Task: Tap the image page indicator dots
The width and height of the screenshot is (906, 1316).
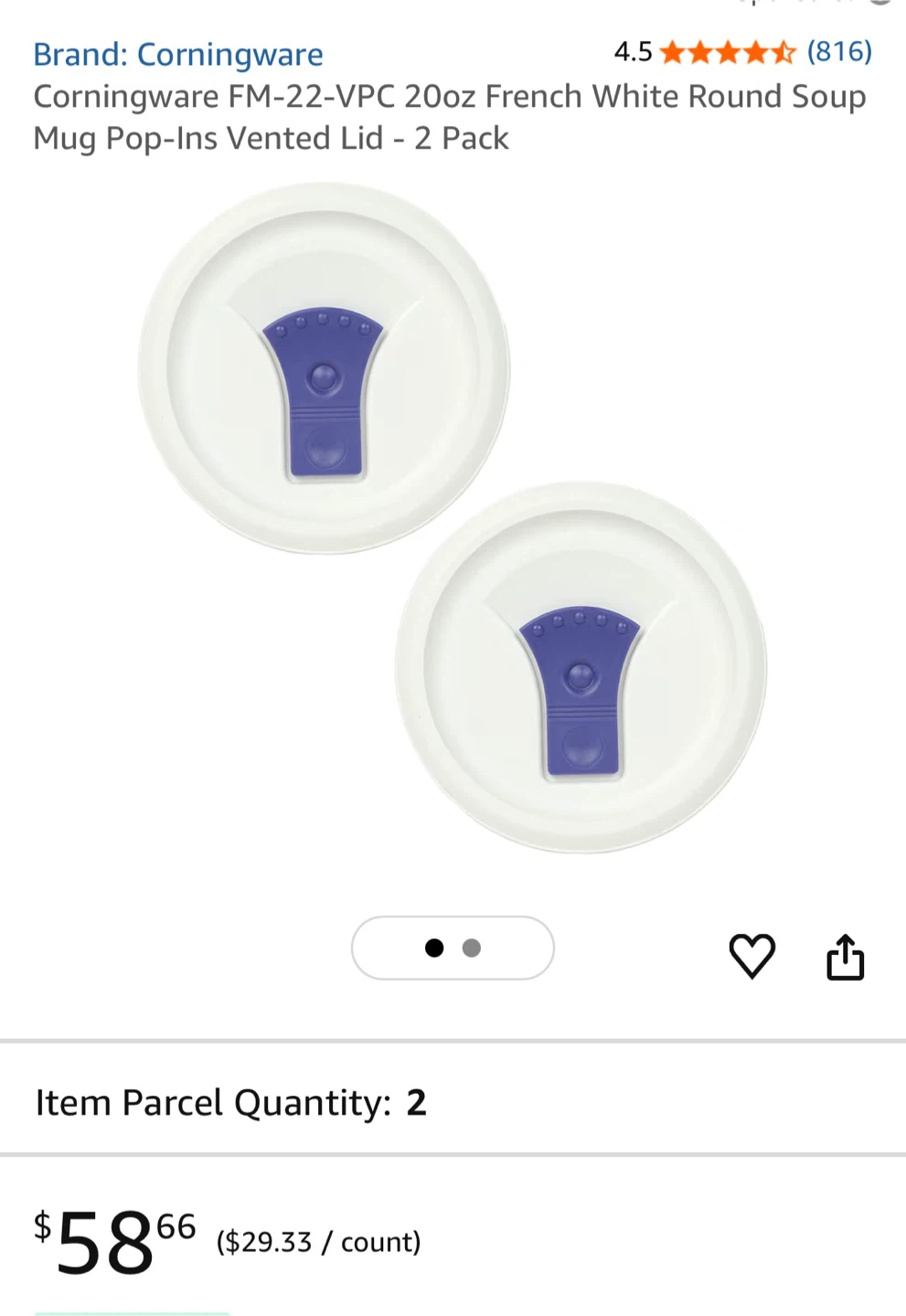Action: click(x=453, y=948)
